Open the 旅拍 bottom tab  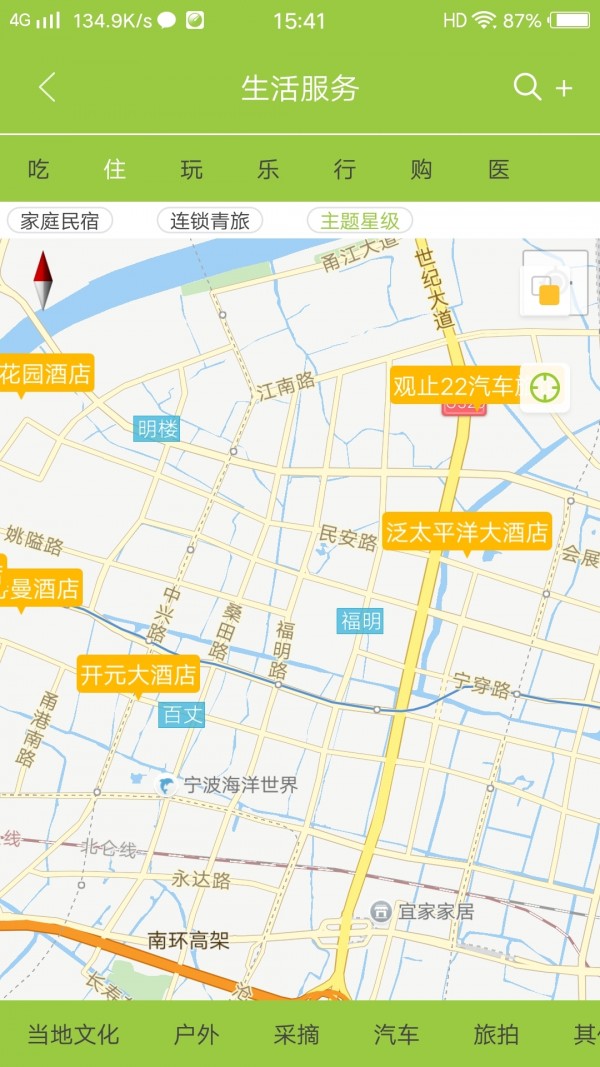click(496, 1034)
